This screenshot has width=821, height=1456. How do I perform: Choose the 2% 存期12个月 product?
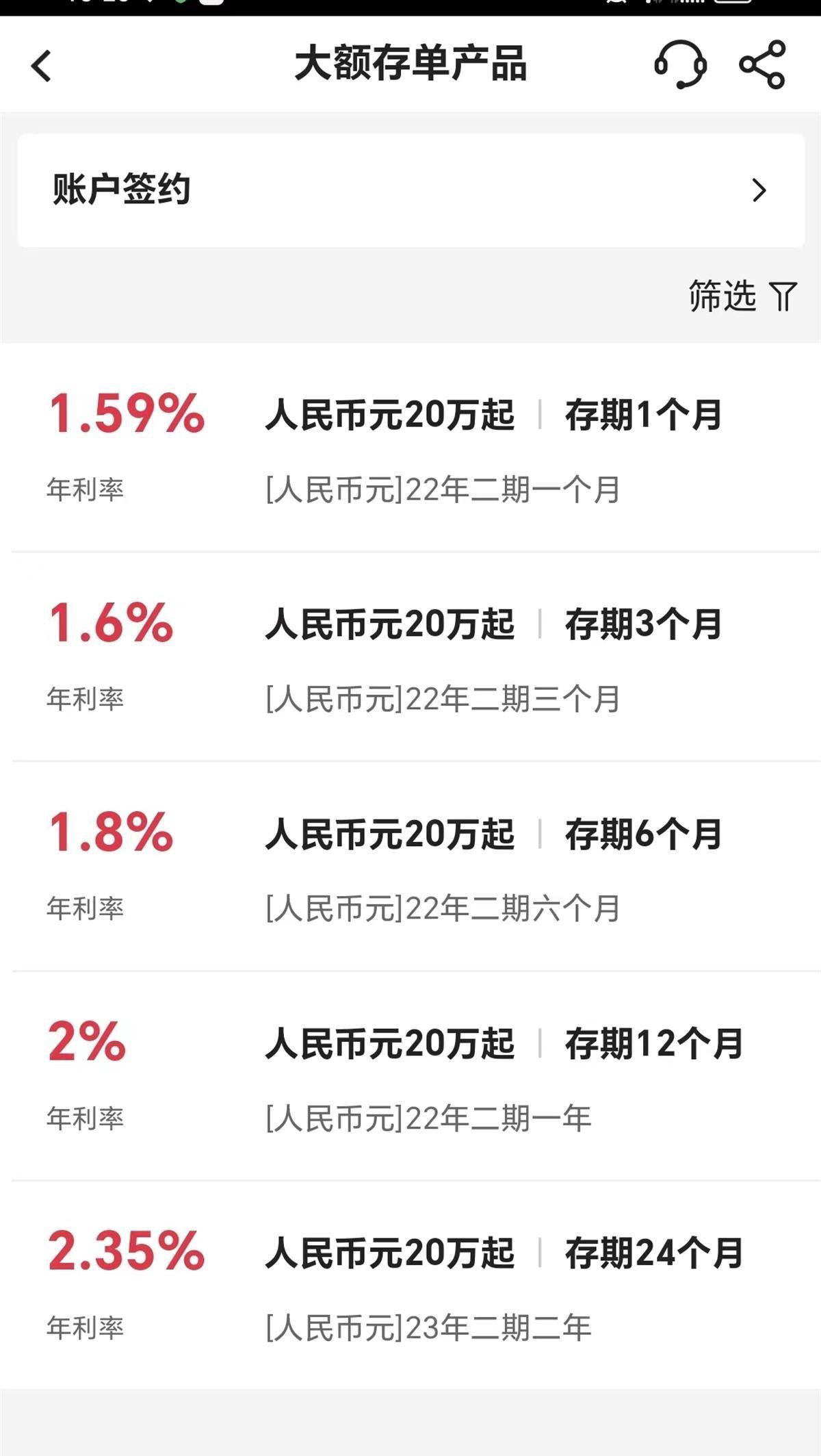tap(410, 1076)
